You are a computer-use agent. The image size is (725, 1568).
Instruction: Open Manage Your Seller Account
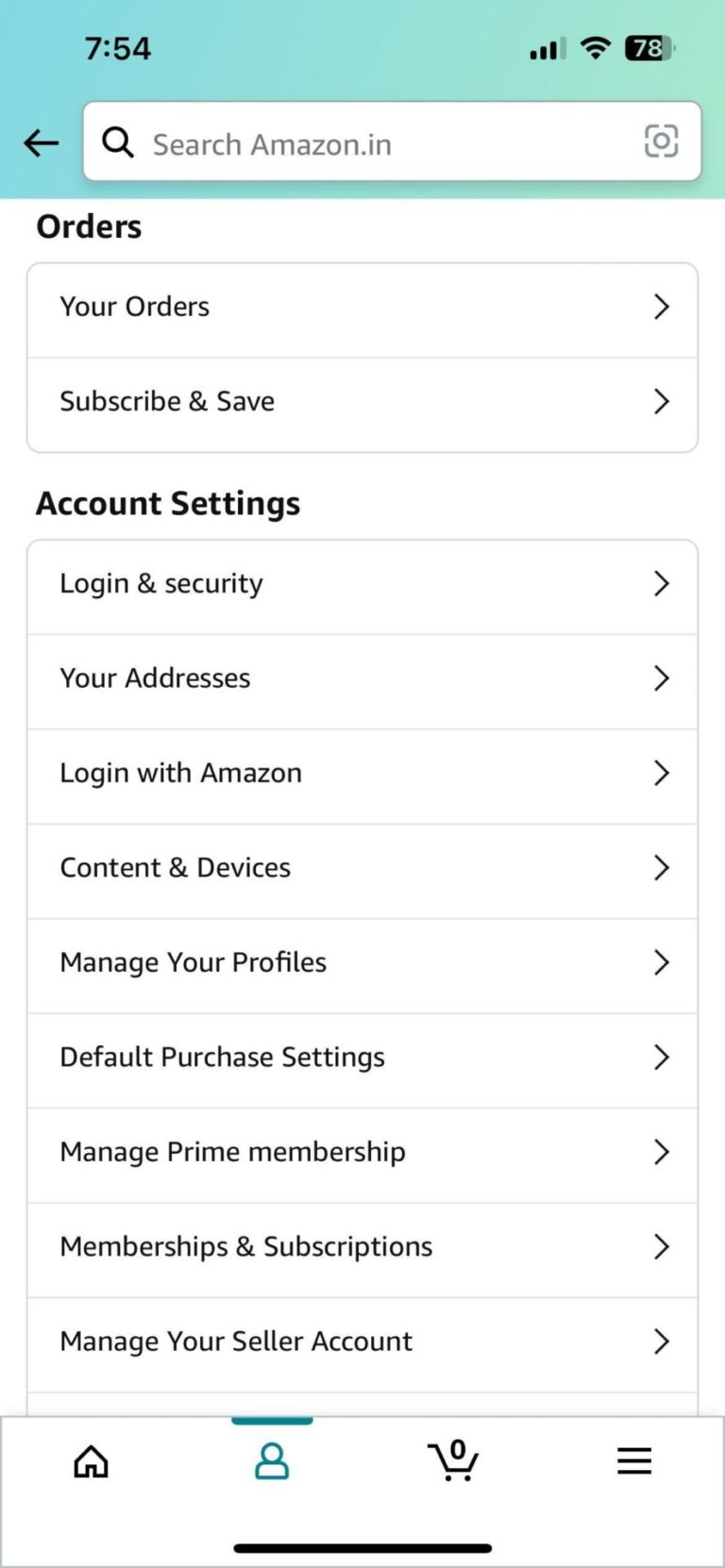pyautogui.click(x=235, y=1341)
